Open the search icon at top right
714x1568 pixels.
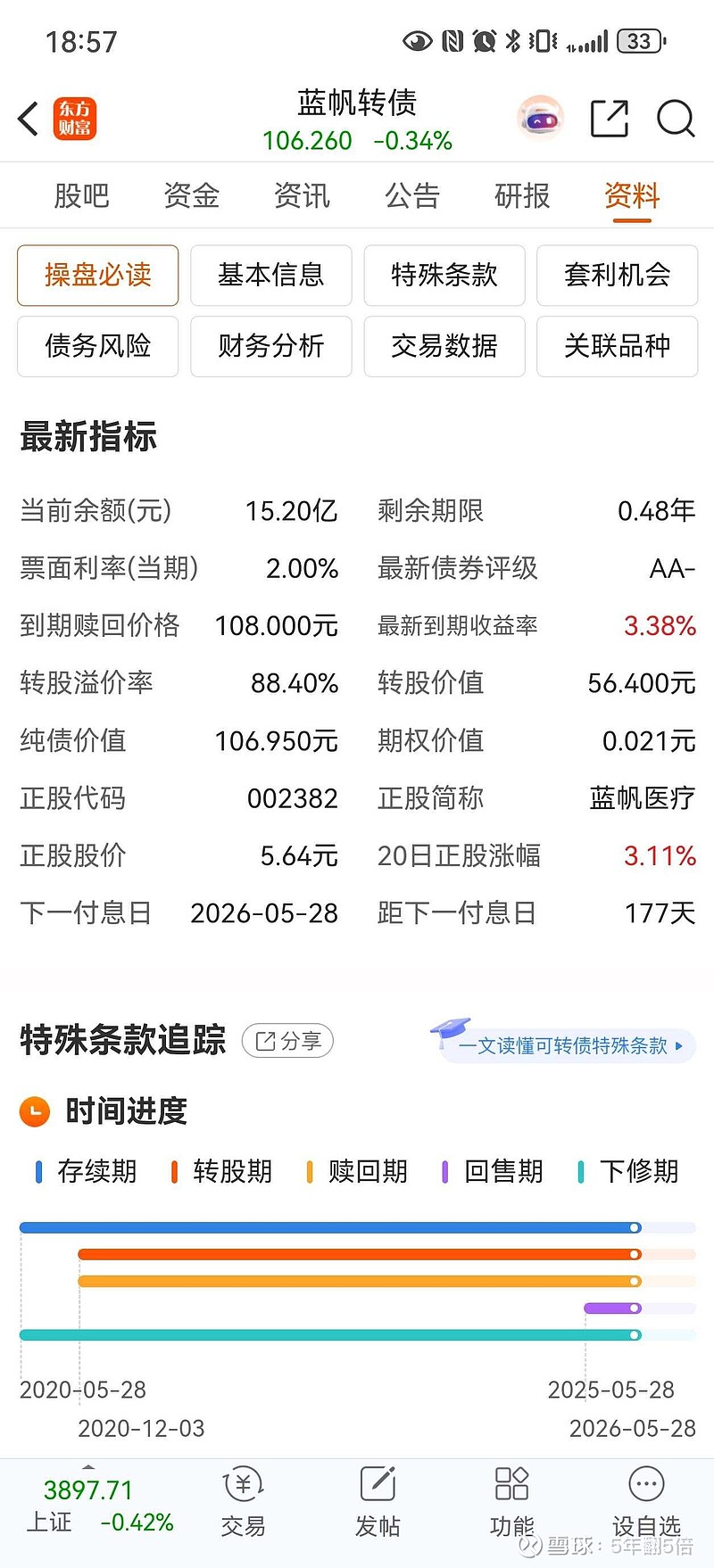(x=676, y=119)
